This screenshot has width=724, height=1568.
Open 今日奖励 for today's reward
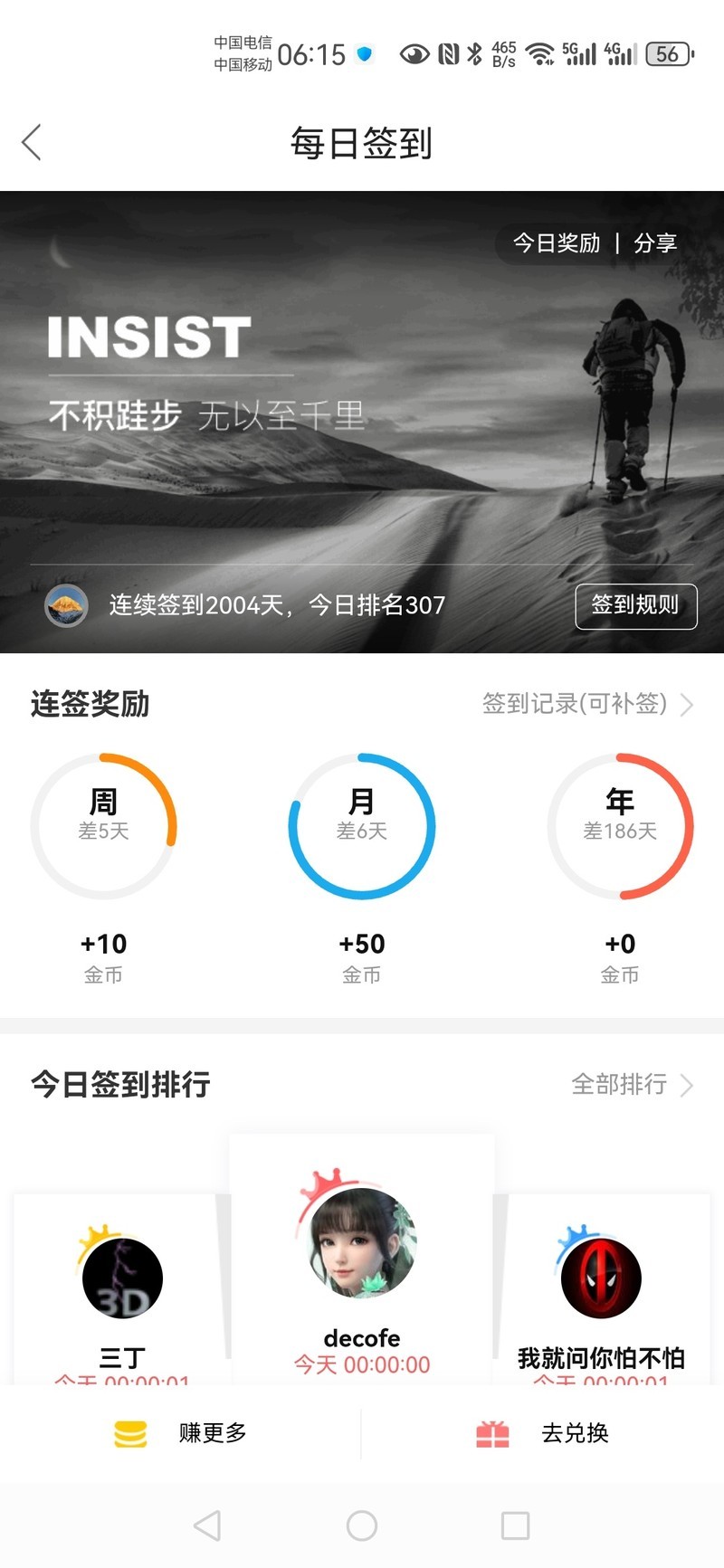[556, 243]
